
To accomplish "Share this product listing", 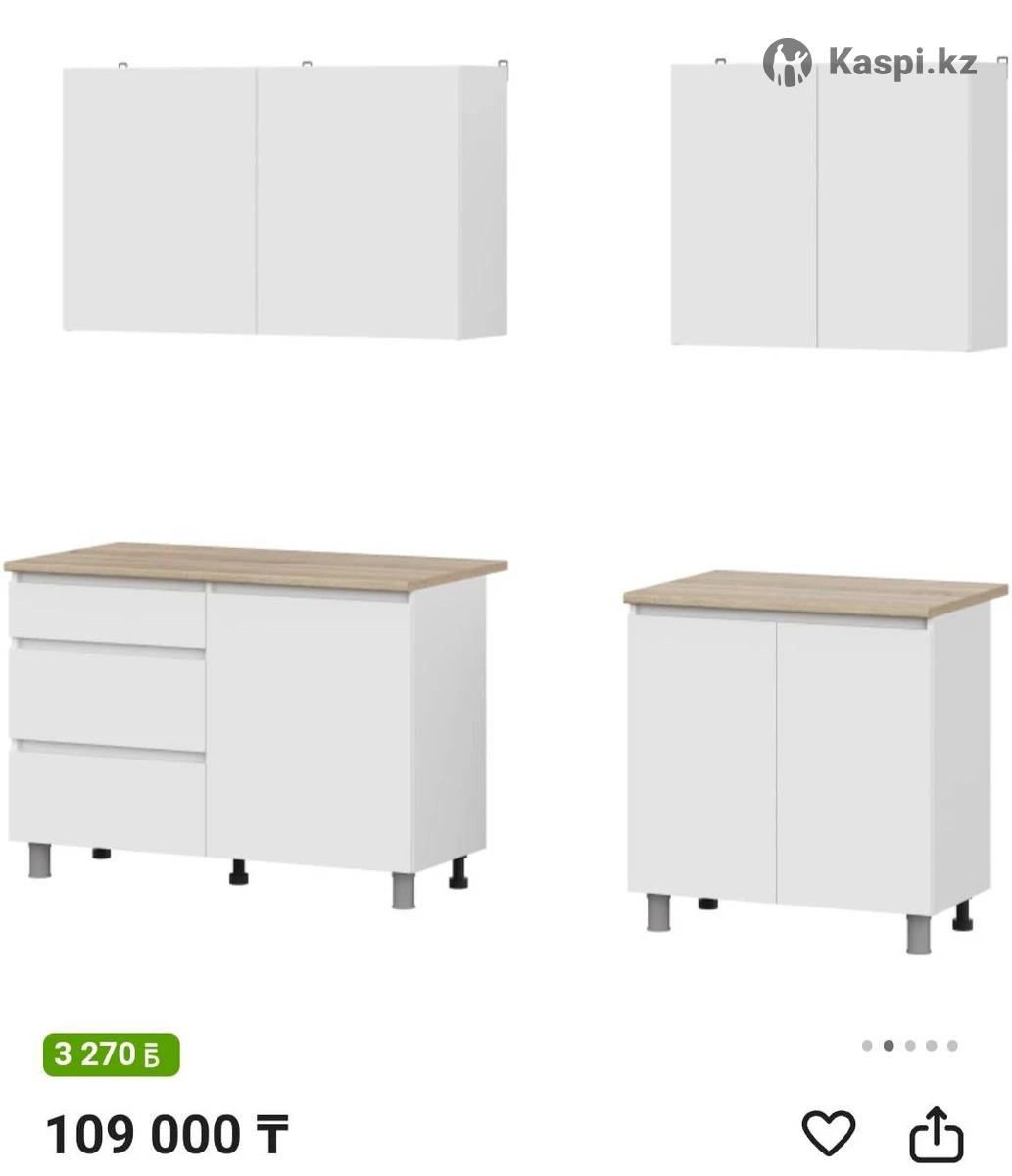I will coord(936,1134).
